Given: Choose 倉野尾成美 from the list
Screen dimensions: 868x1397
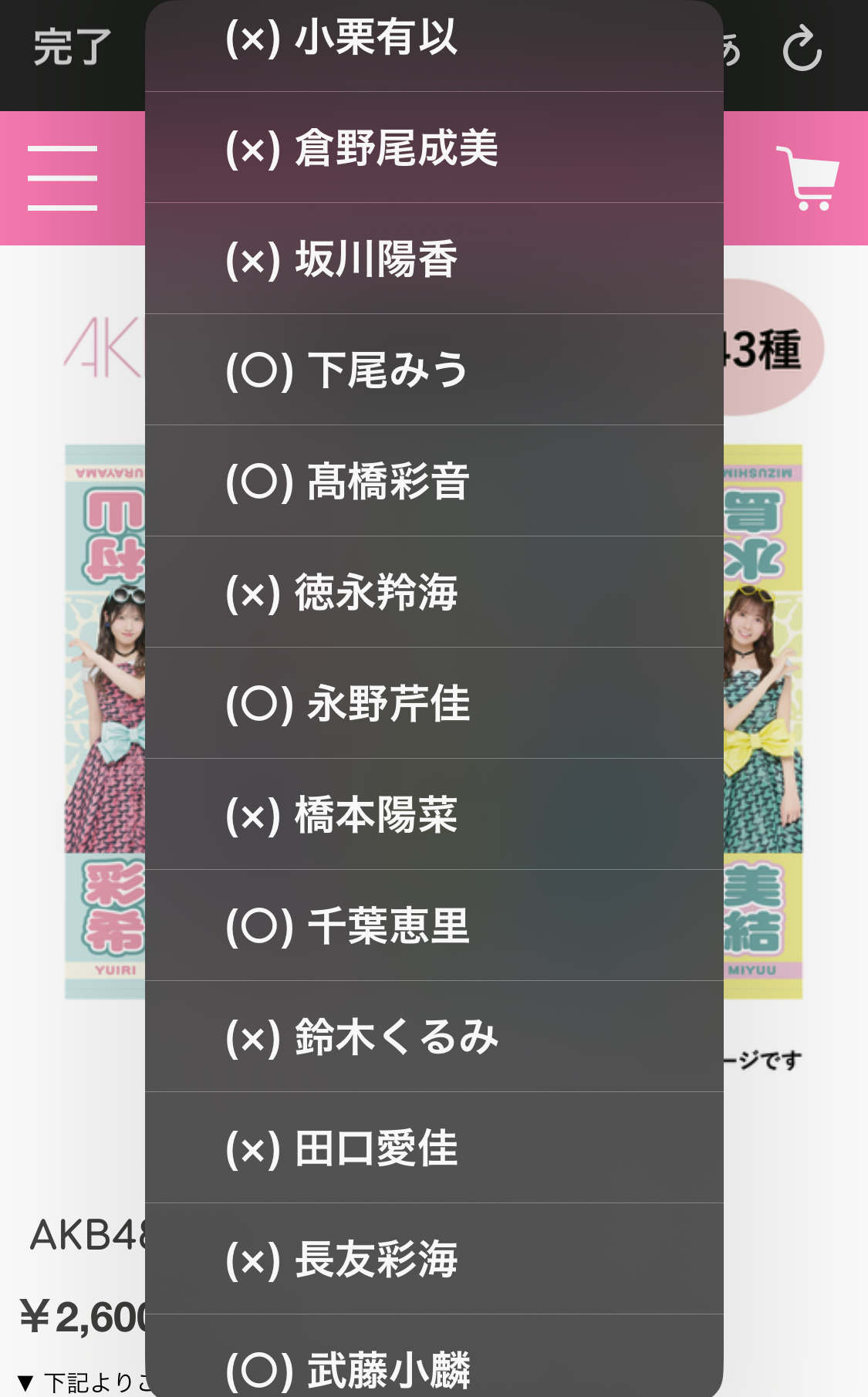Looking at the screenshot, I should [434, 147].
